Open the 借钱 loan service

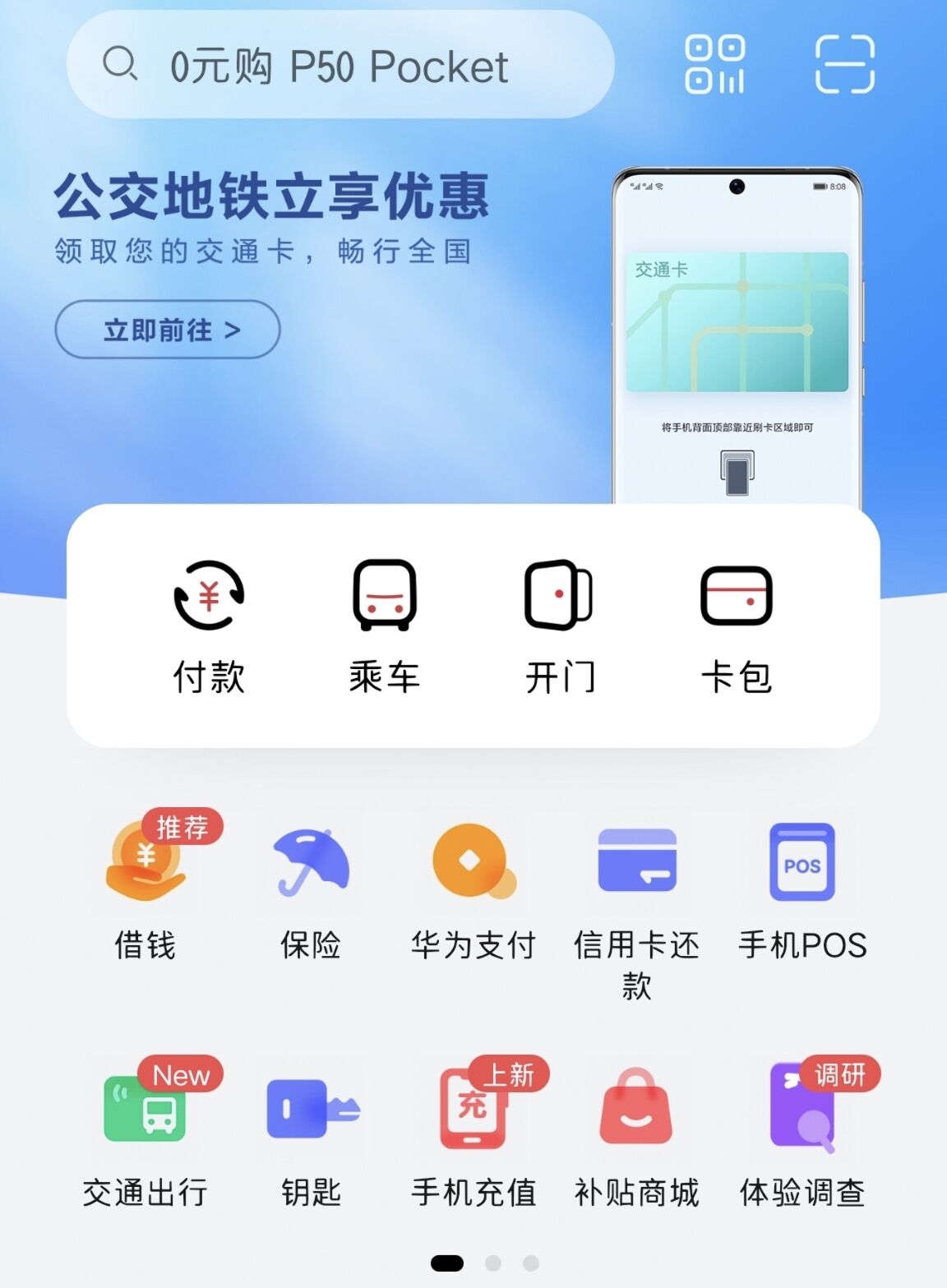[x=146, y=888]
